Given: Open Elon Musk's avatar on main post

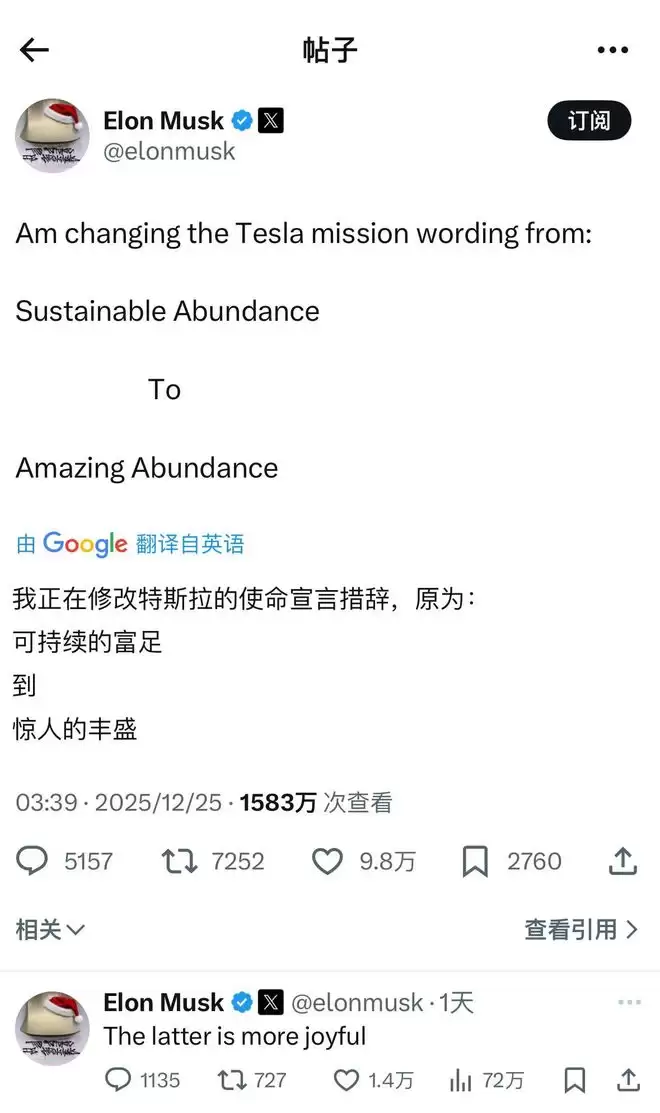Looking at the screenshot, I should point(52,136).
